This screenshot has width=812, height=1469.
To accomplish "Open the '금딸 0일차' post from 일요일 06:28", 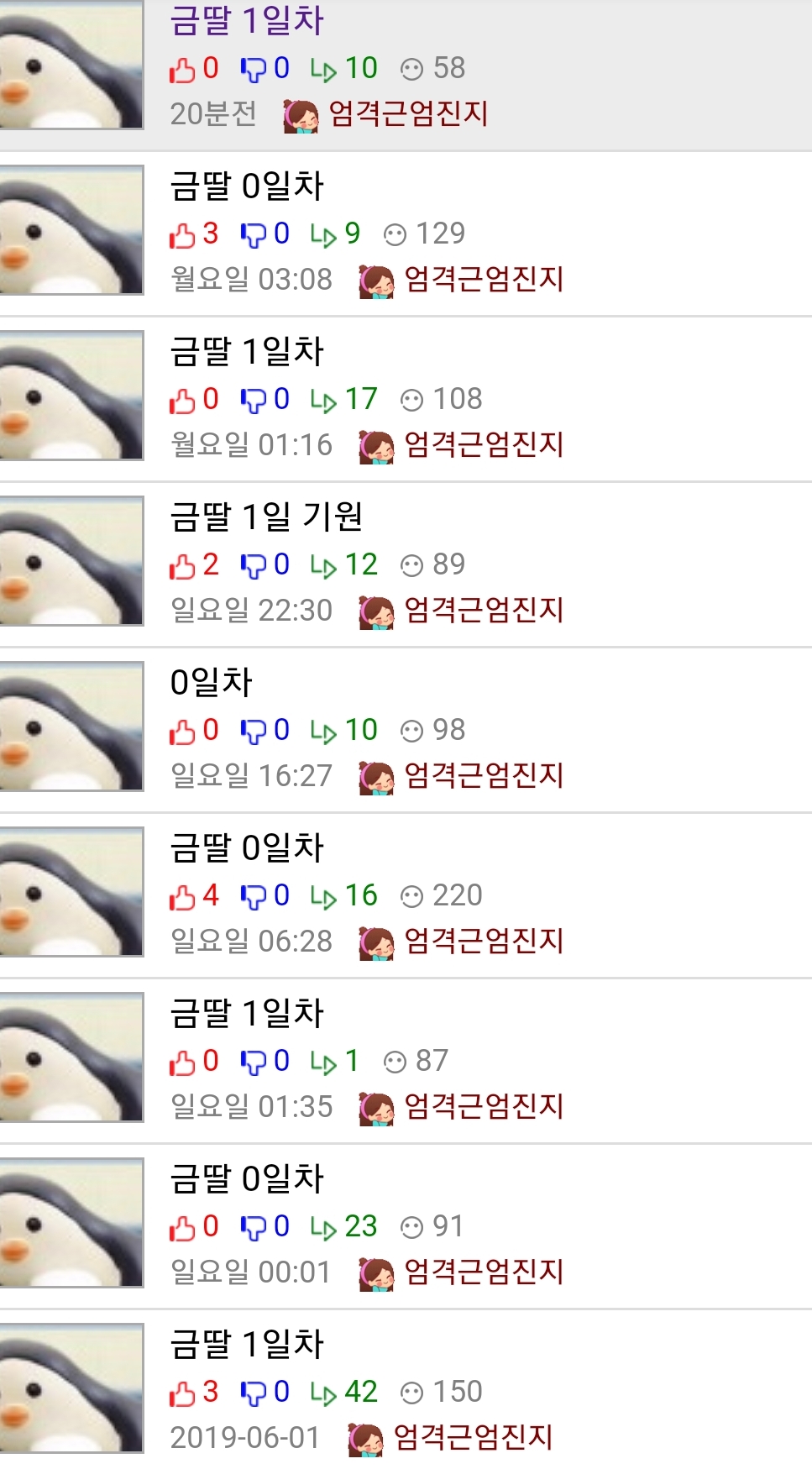I will [247, 847].
